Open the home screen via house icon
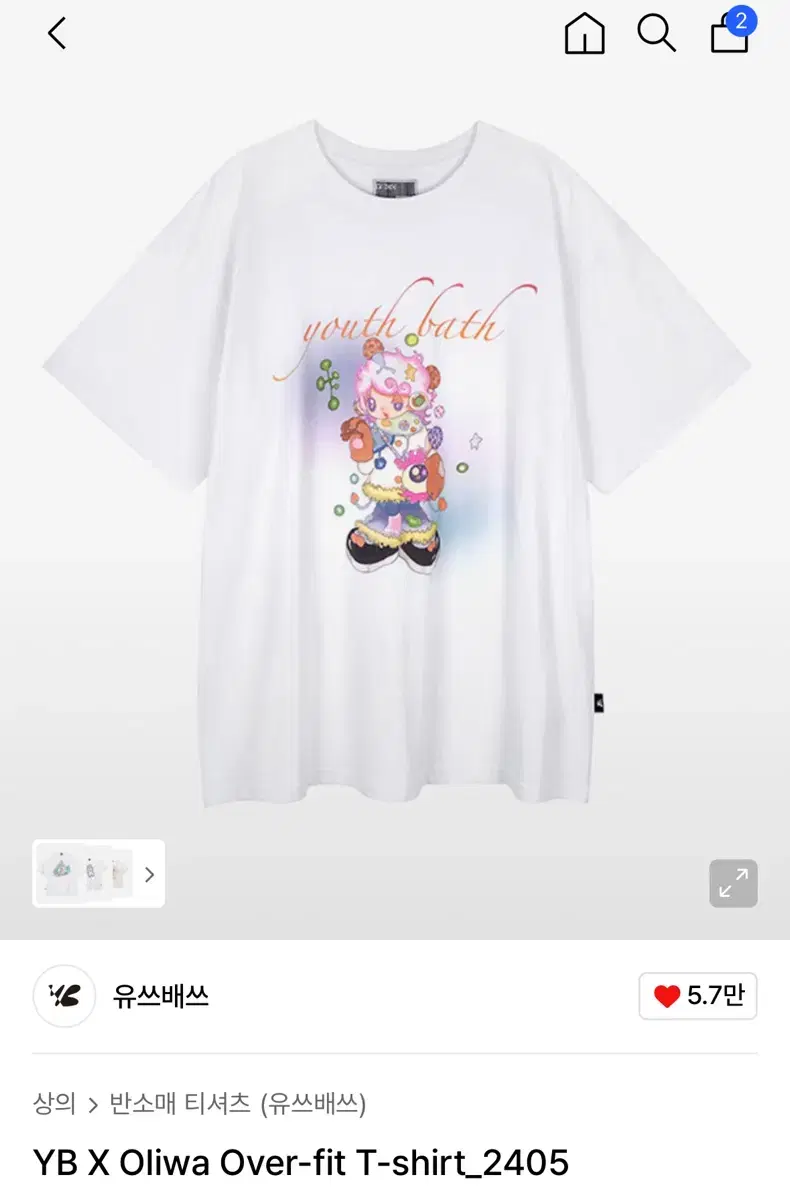 pos(584,33)
